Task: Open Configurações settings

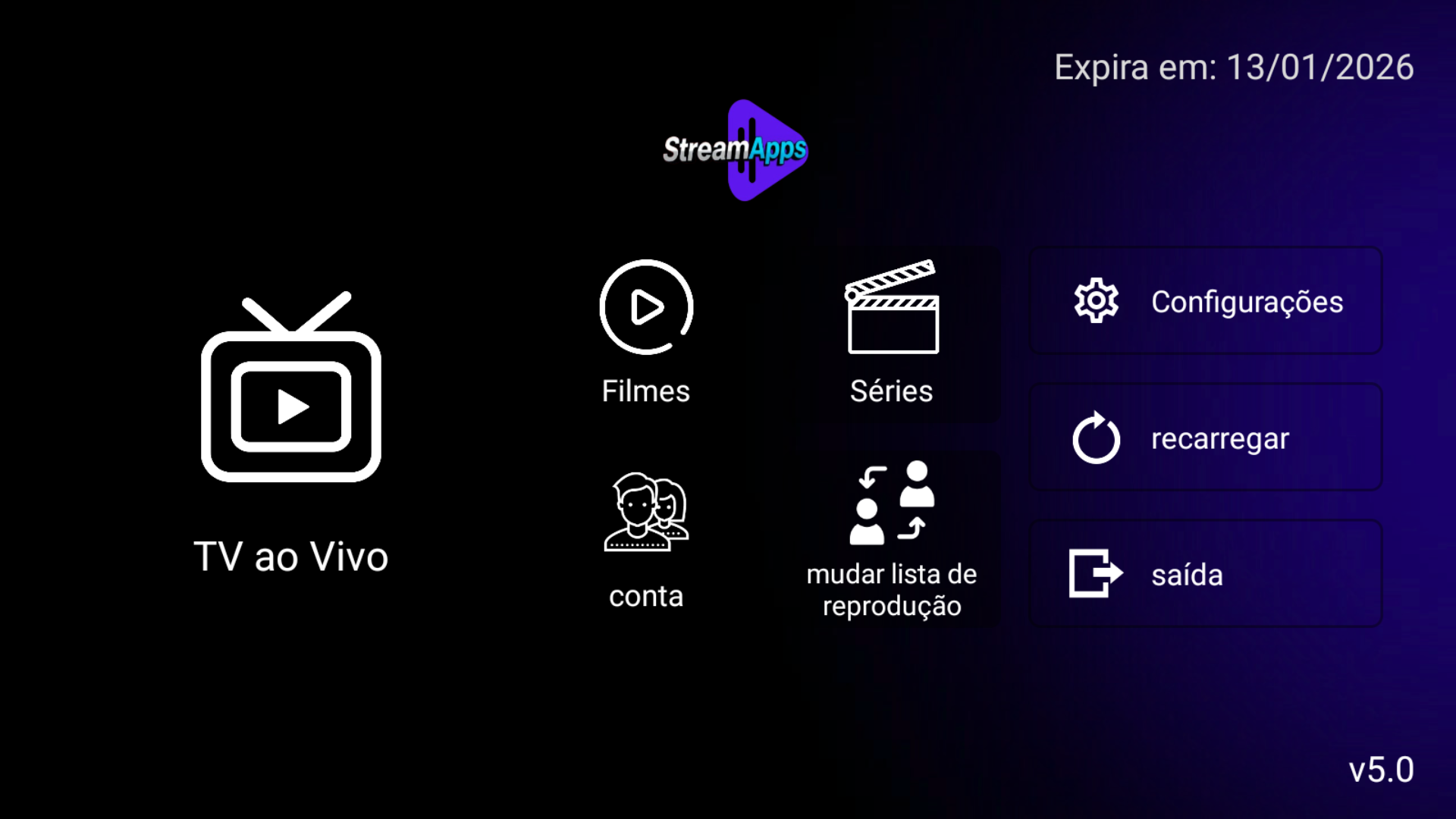Action: pos(1206,301)
